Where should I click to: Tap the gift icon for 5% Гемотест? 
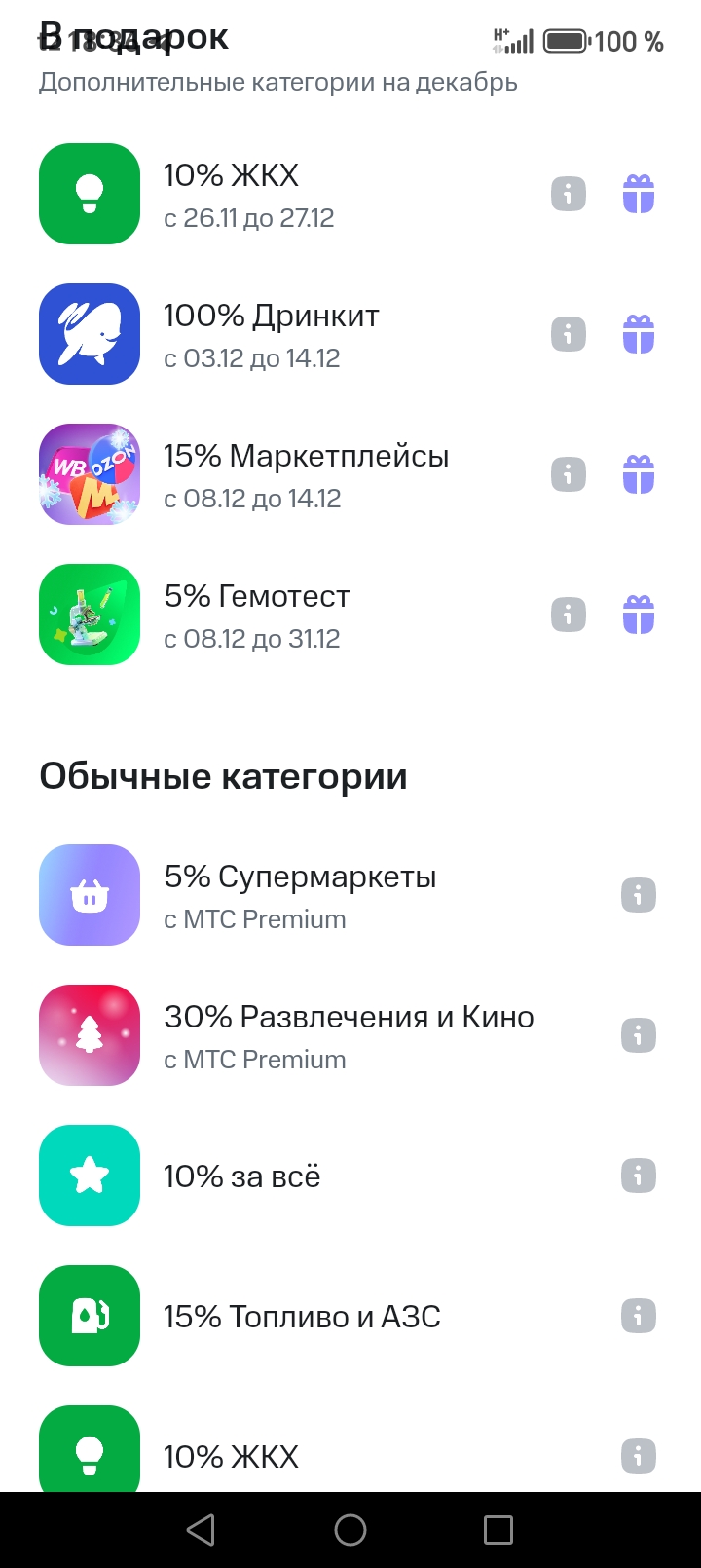pos(639,615)
